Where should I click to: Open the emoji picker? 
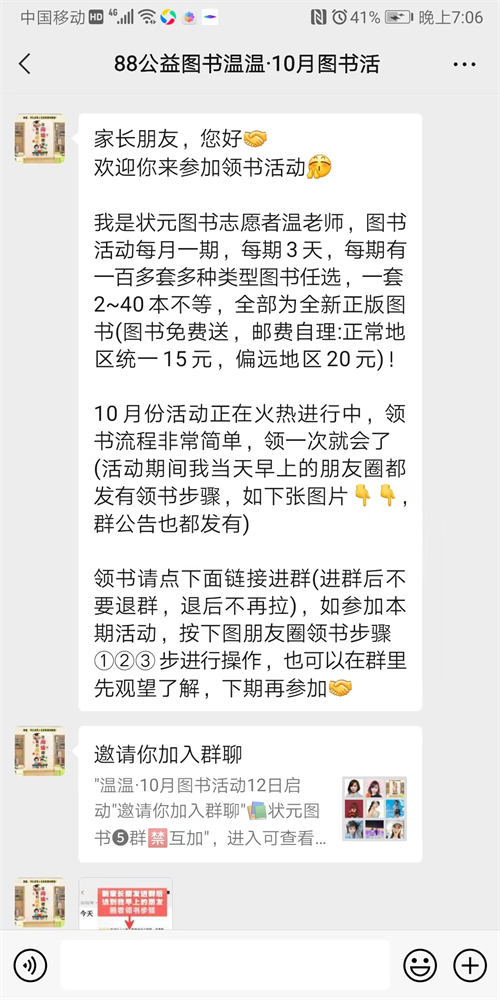coord(420,965)
